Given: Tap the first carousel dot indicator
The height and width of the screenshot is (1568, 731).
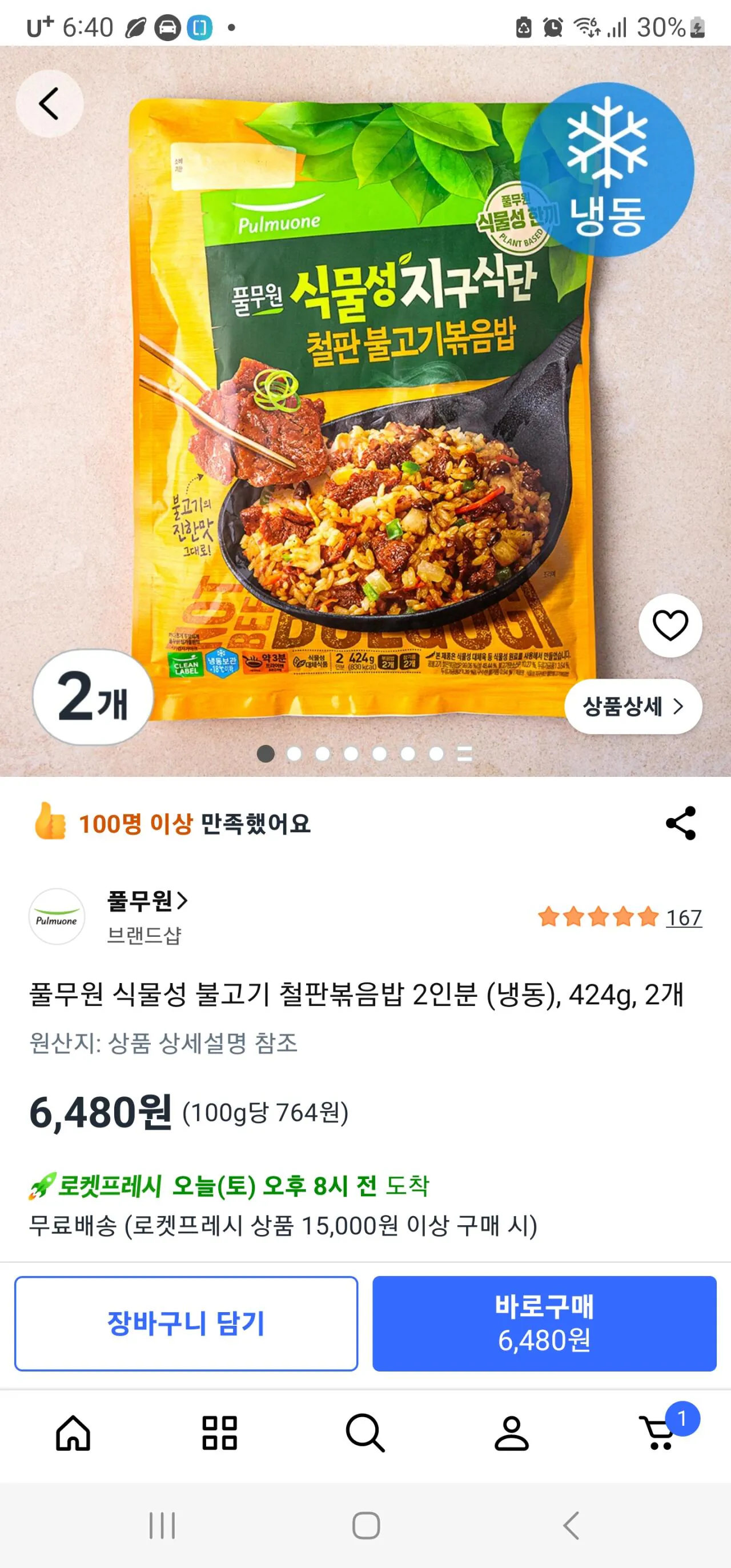Looking at the screenshot, I should coord(268,753).
